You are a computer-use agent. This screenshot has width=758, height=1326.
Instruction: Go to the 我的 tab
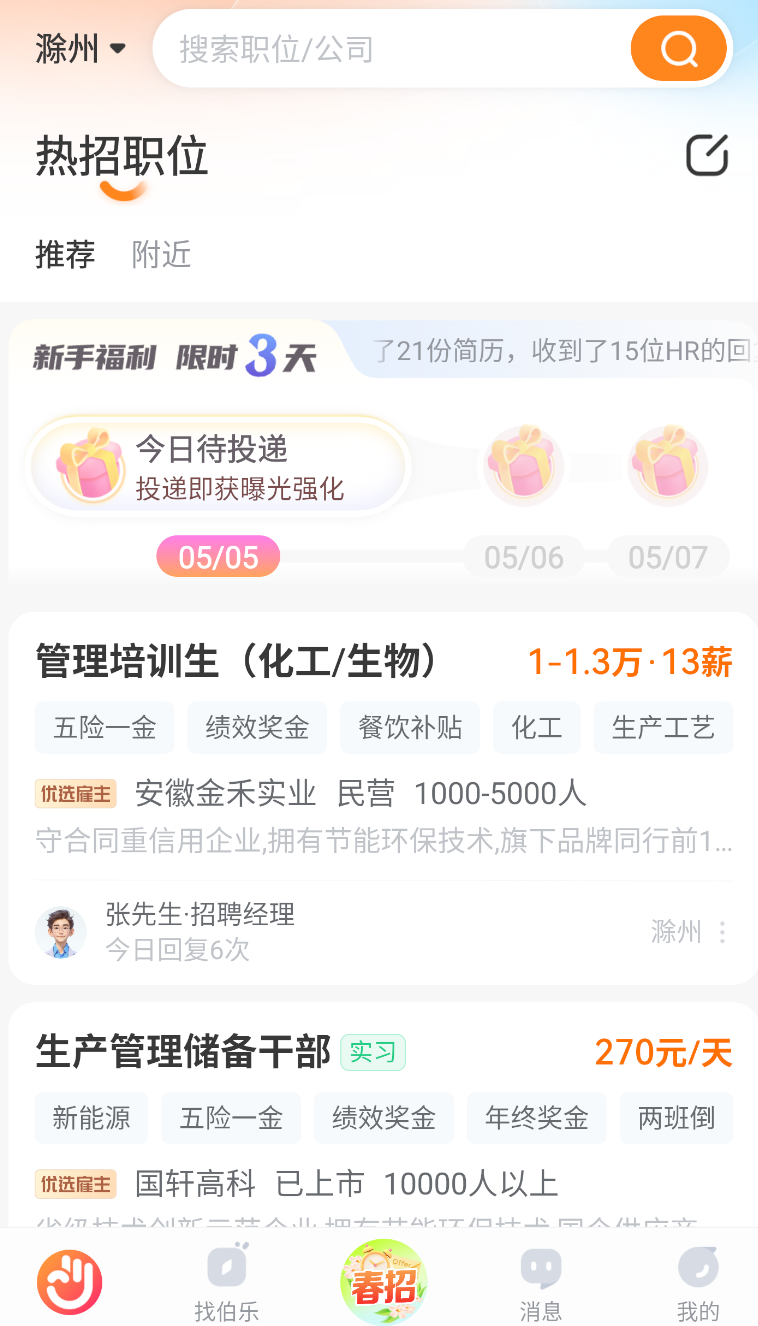697,1282
